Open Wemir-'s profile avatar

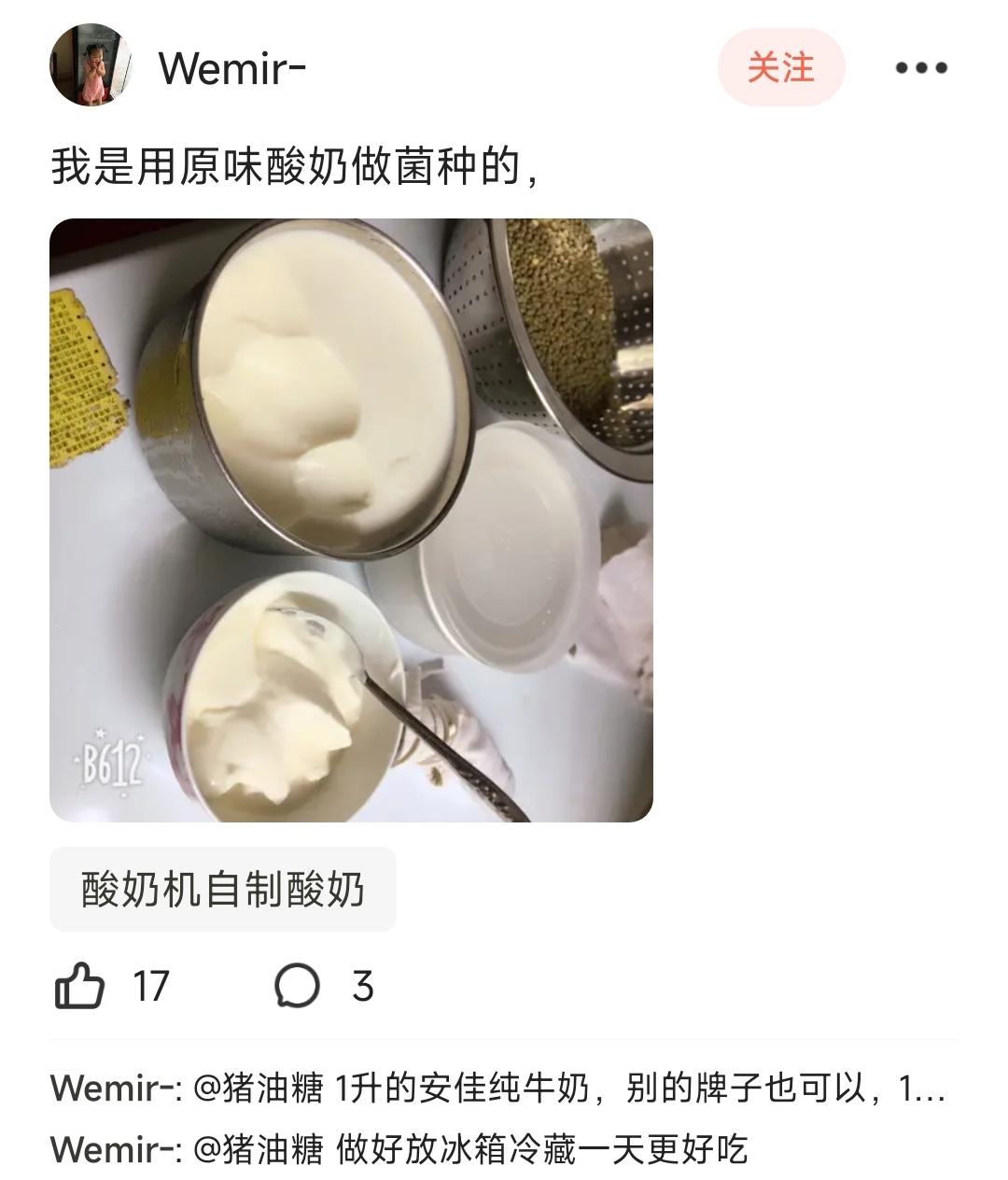pyautogui.click(x=91, y=65)
